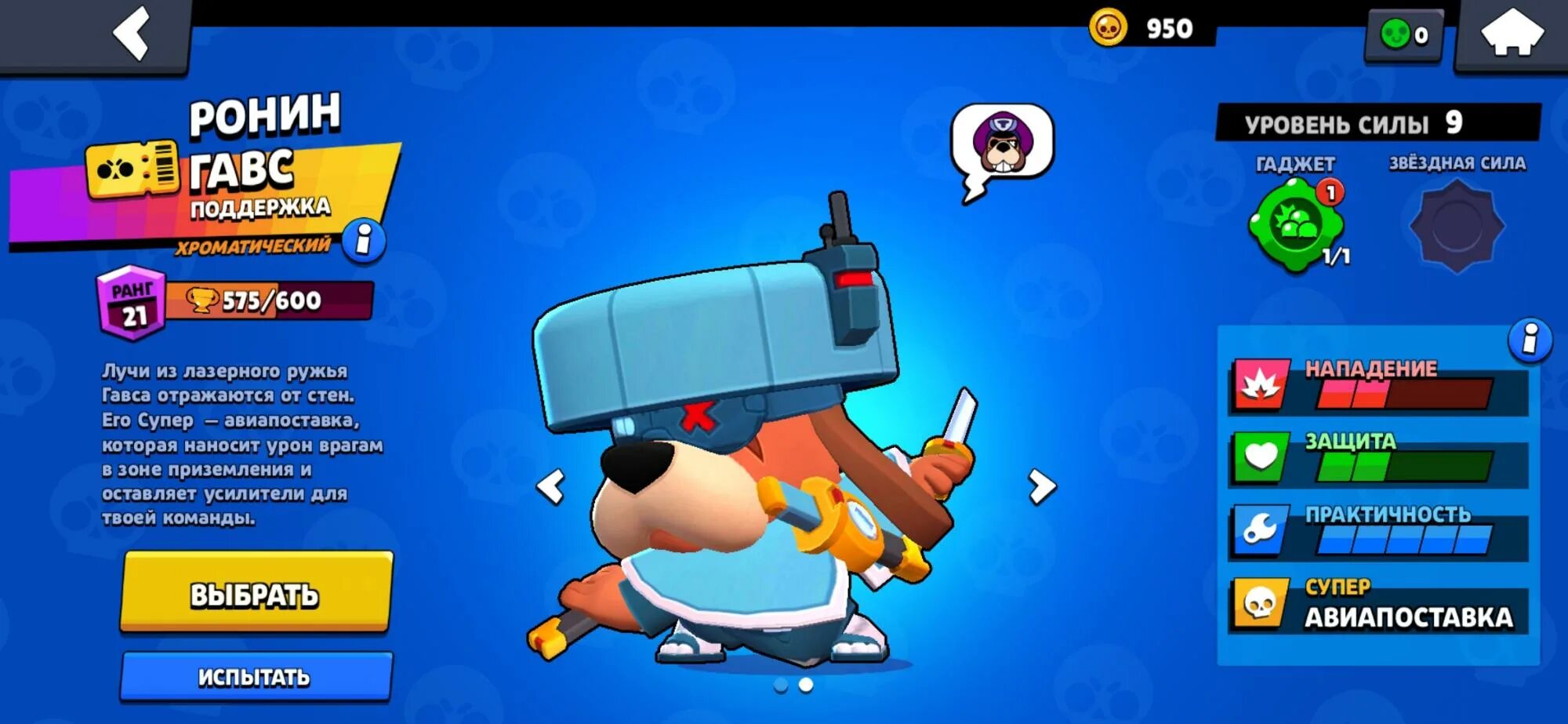
Task: Try the brawler with ИСПЫТАТЬ
Action: tap(256, 676)
